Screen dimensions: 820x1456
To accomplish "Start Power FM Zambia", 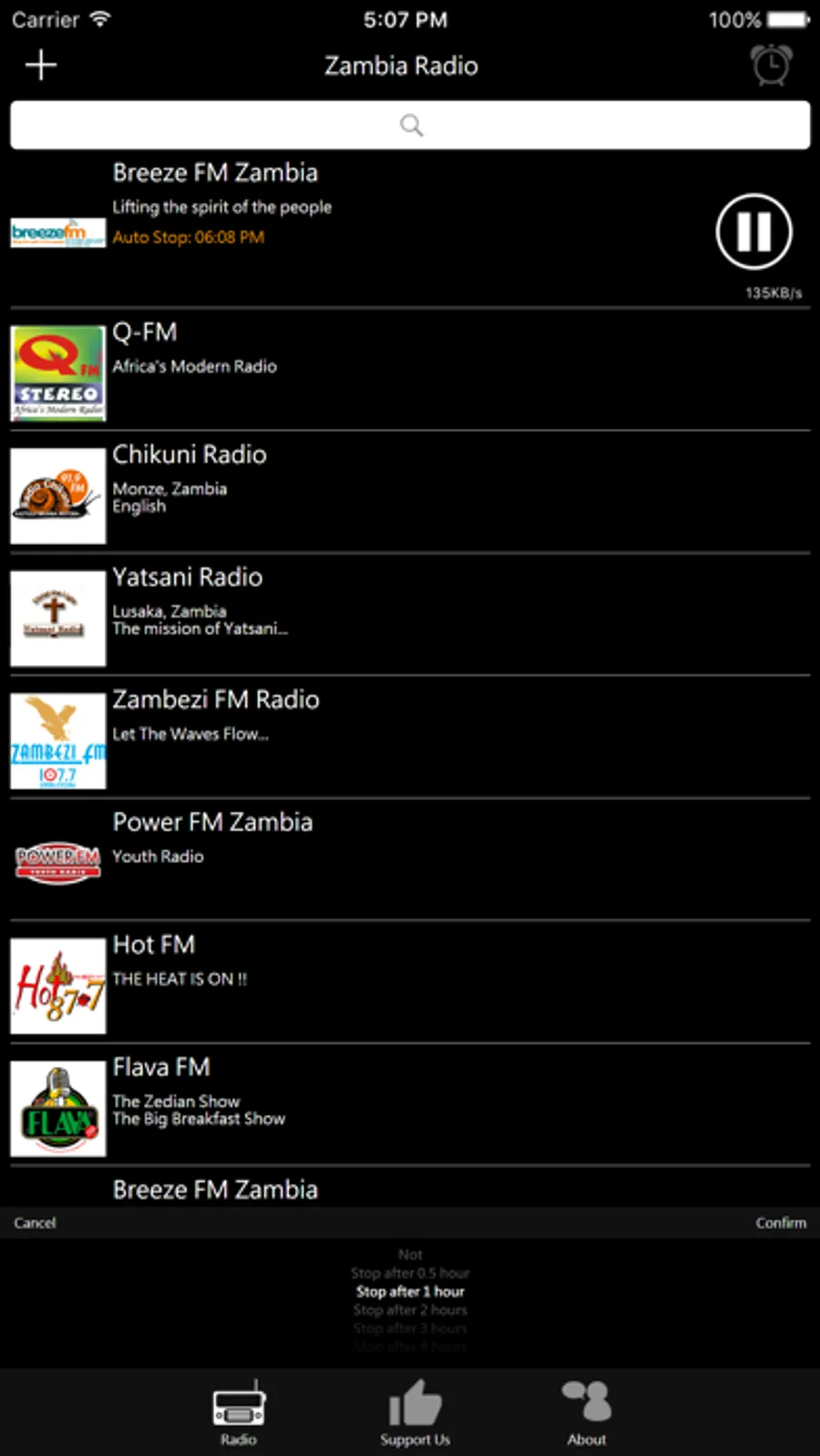I will 410,861.
